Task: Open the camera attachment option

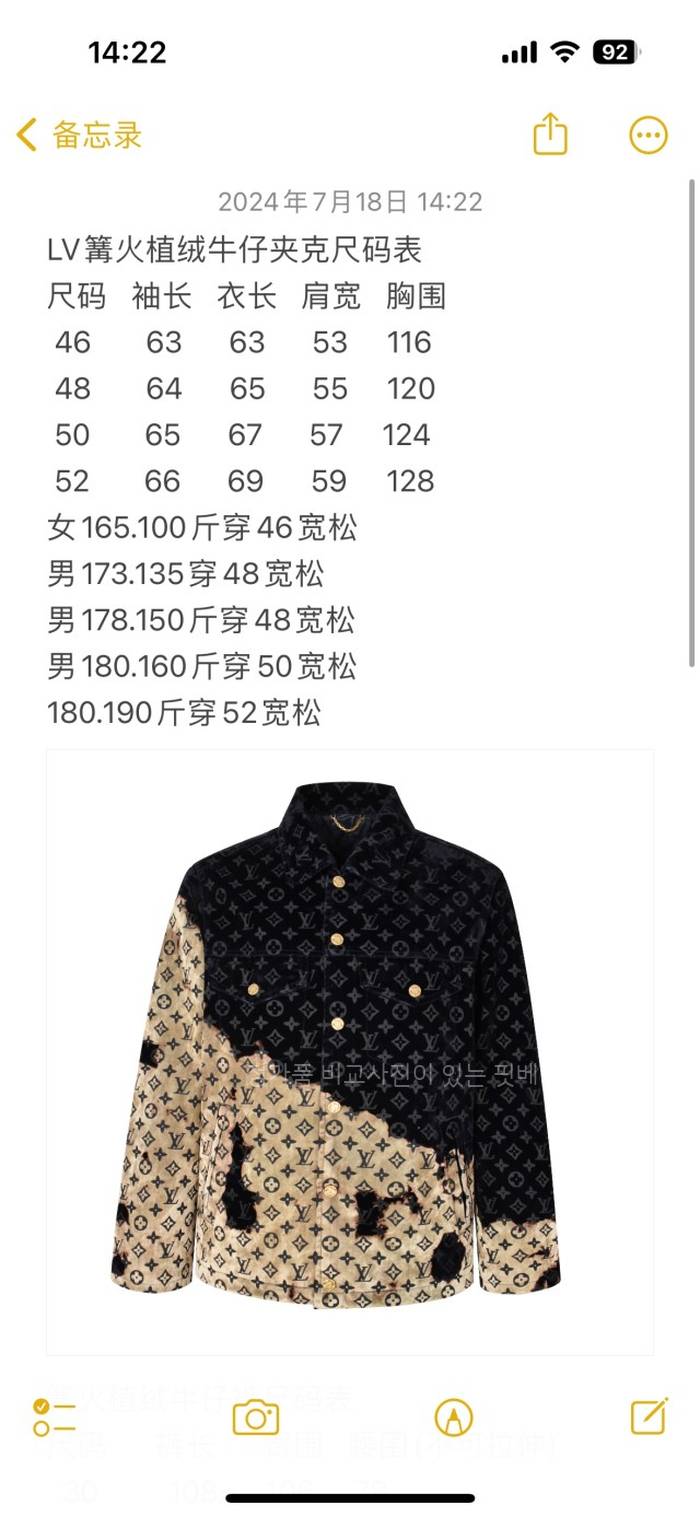Action: pyautogui.click(x=255, y=1417)
